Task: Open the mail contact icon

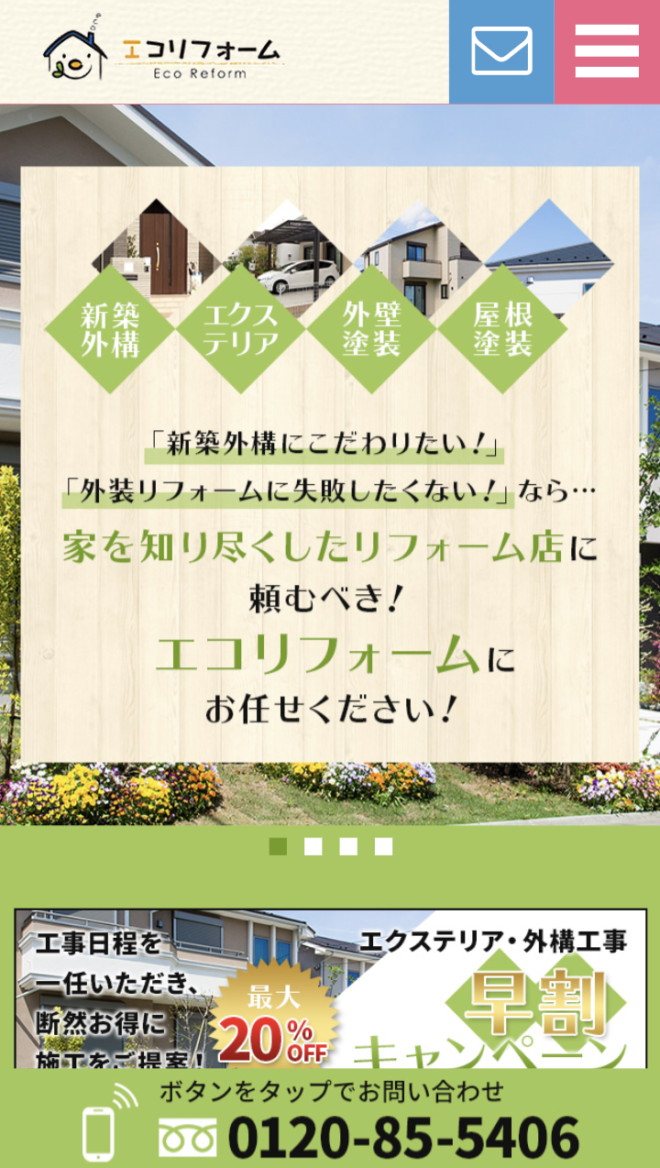Action: click(501, 51)
